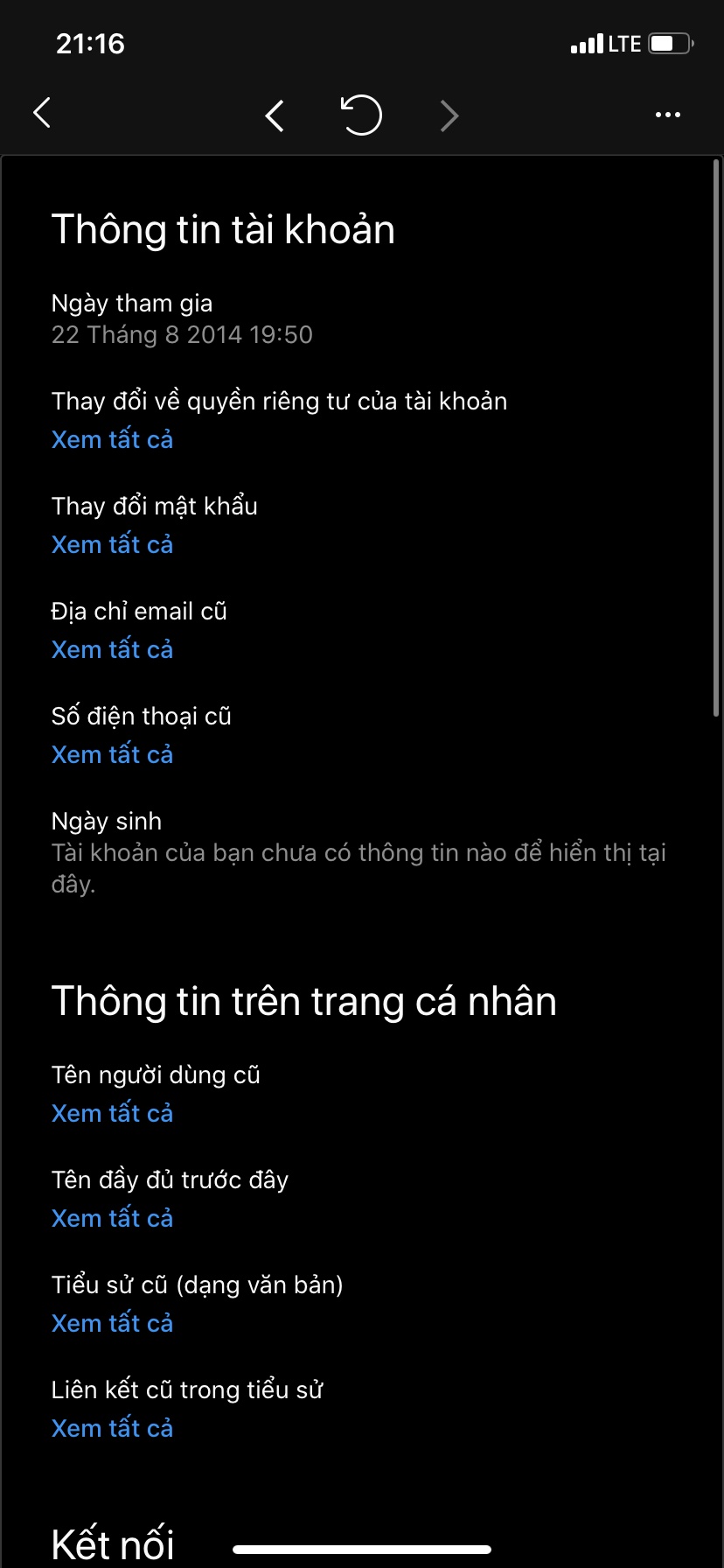View old links in bio
Image resolution: width=724 pixels, height=1568 pixels.
(112, 1427)
